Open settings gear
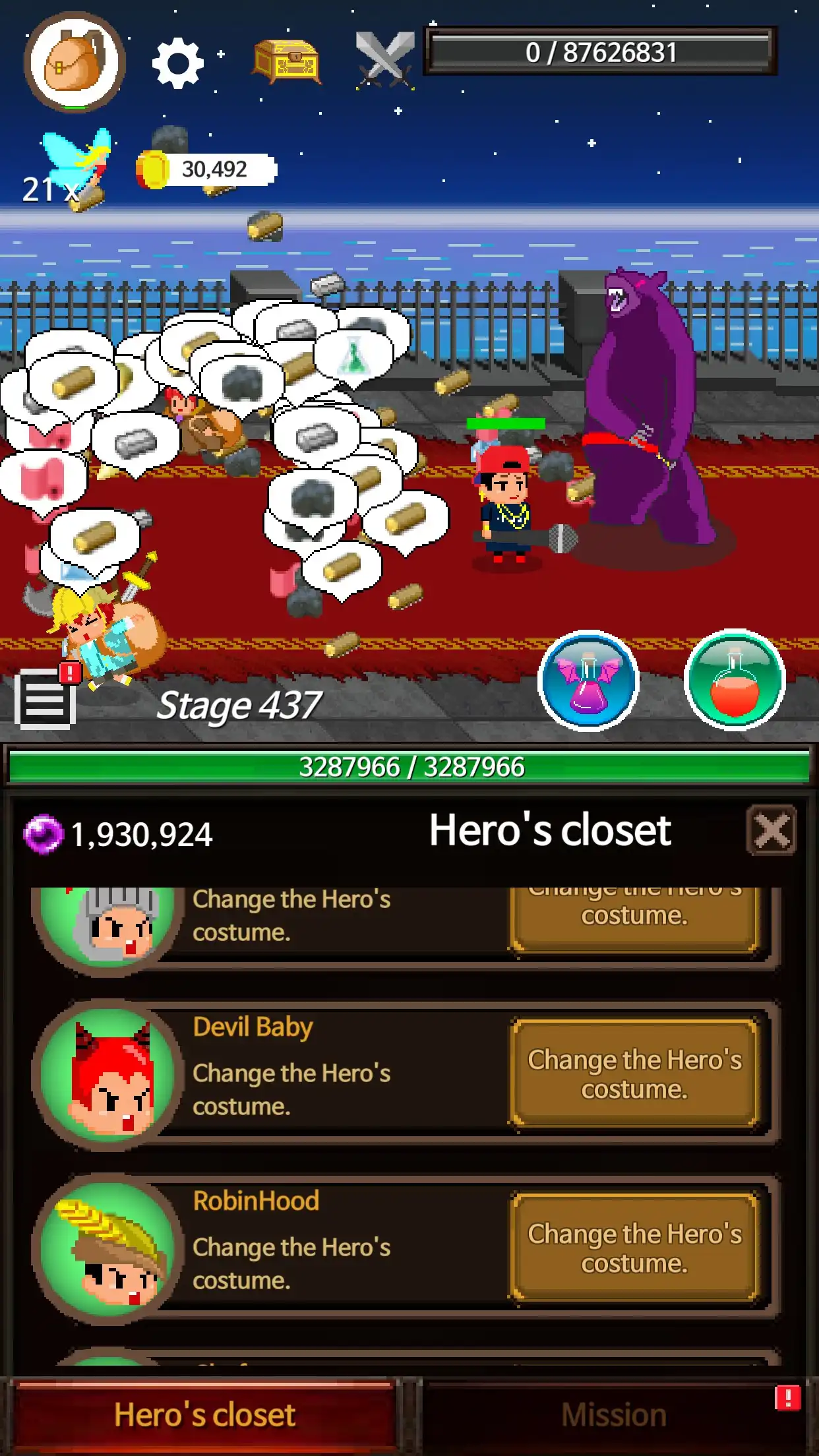Image resolution: width=819 pixels, height=1456 pixels. tap(177, 63)
